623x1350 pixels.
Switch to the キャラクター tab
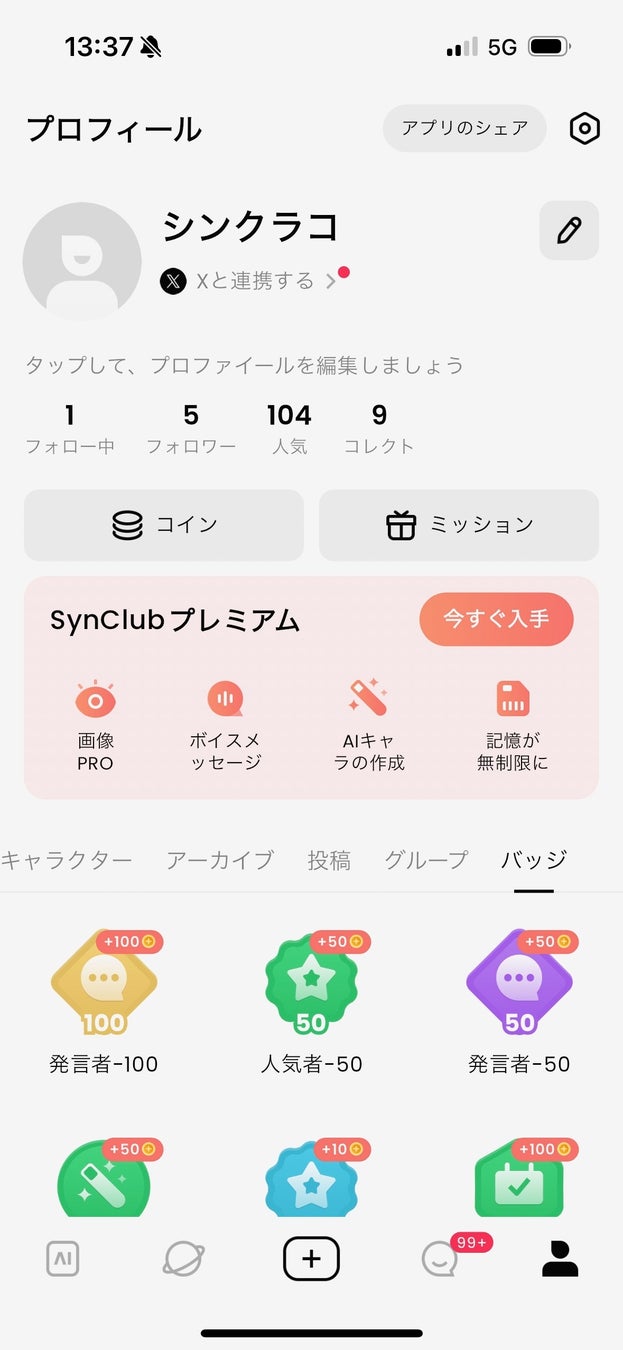[x=66, y=860]
